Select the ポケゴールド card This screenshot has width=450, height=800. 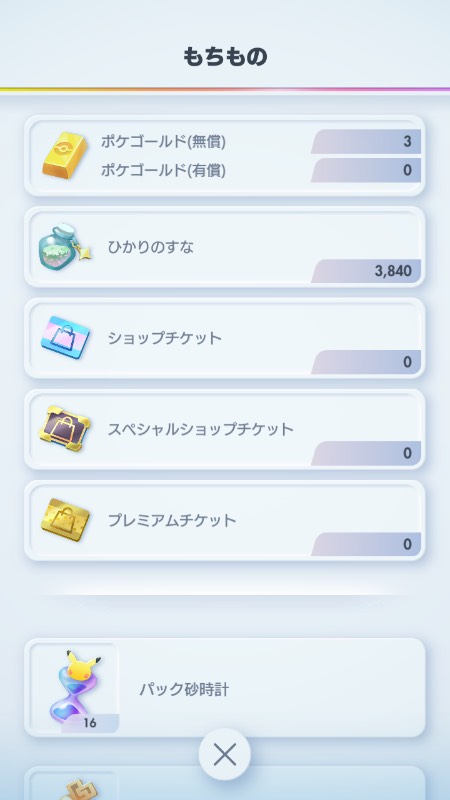tap(224, 156)
